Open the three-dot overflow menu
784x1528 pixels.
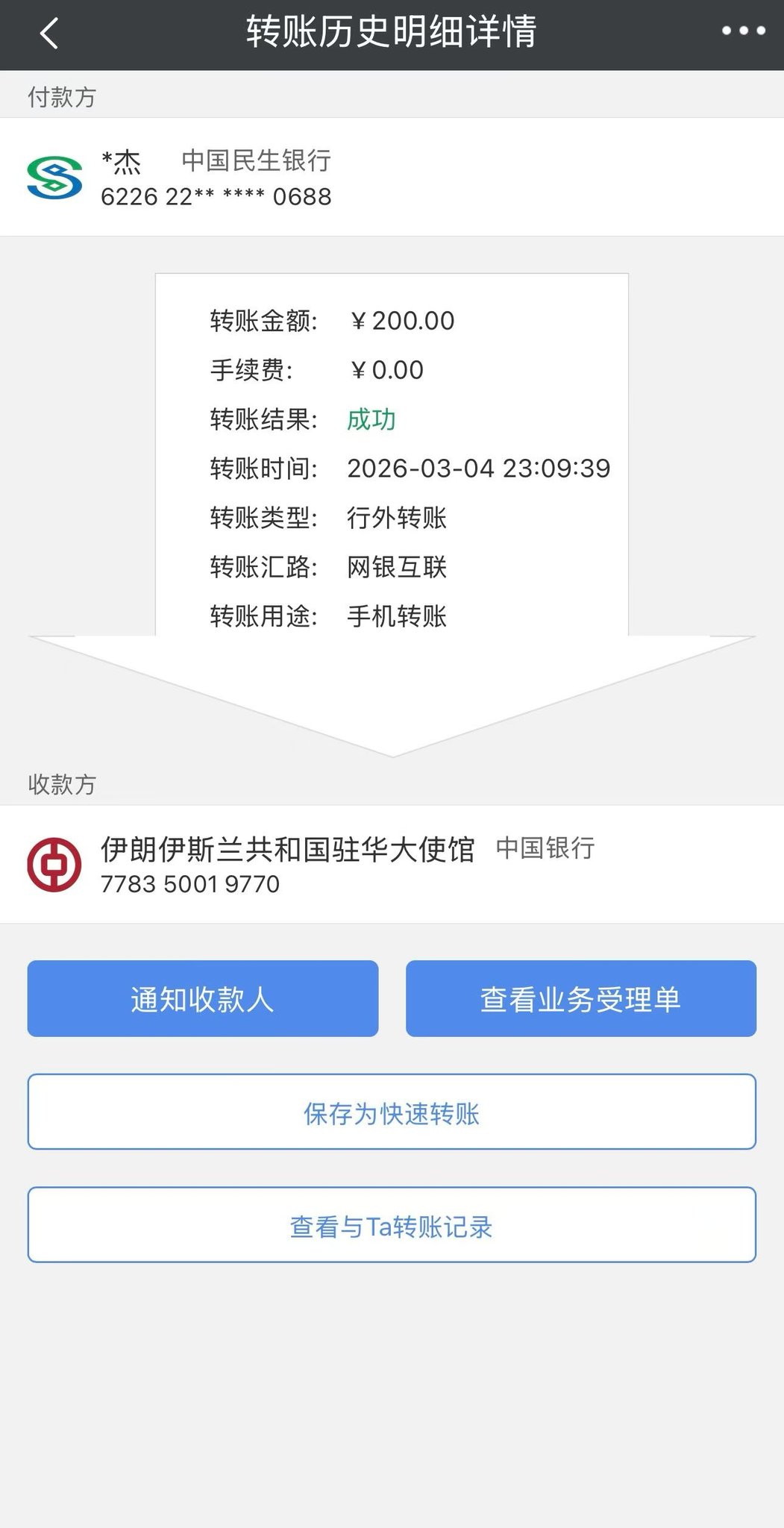pyautogui.click(x=743, y=31)
